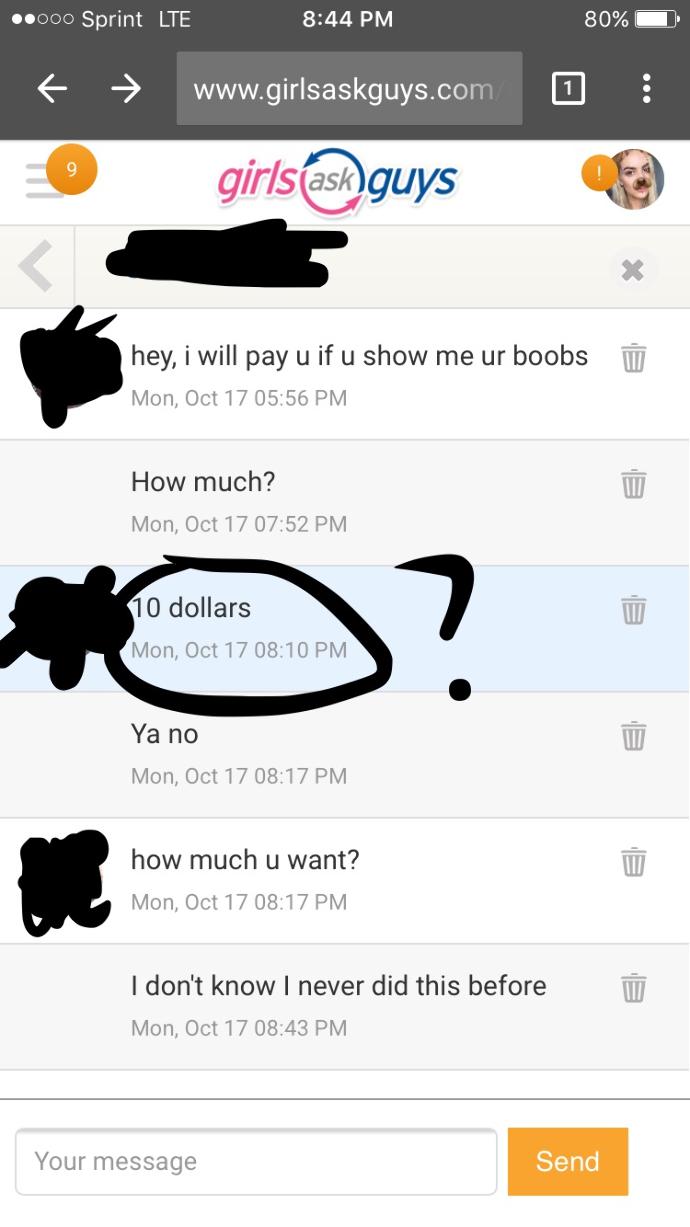This screenshot has height=1227, width=690.
Task: Return to the messages list with back chevron
Action: (x=36, y=266)
